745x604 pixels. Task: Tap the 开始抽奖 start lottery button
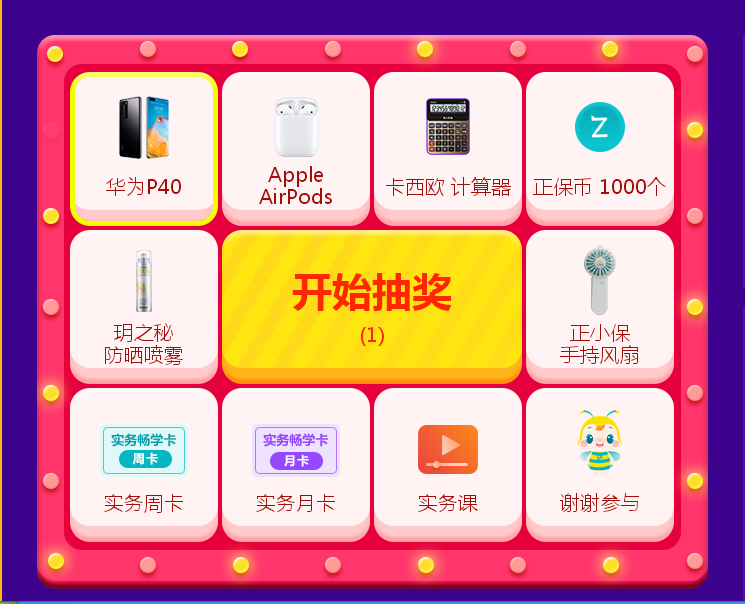tap(372, 303)
